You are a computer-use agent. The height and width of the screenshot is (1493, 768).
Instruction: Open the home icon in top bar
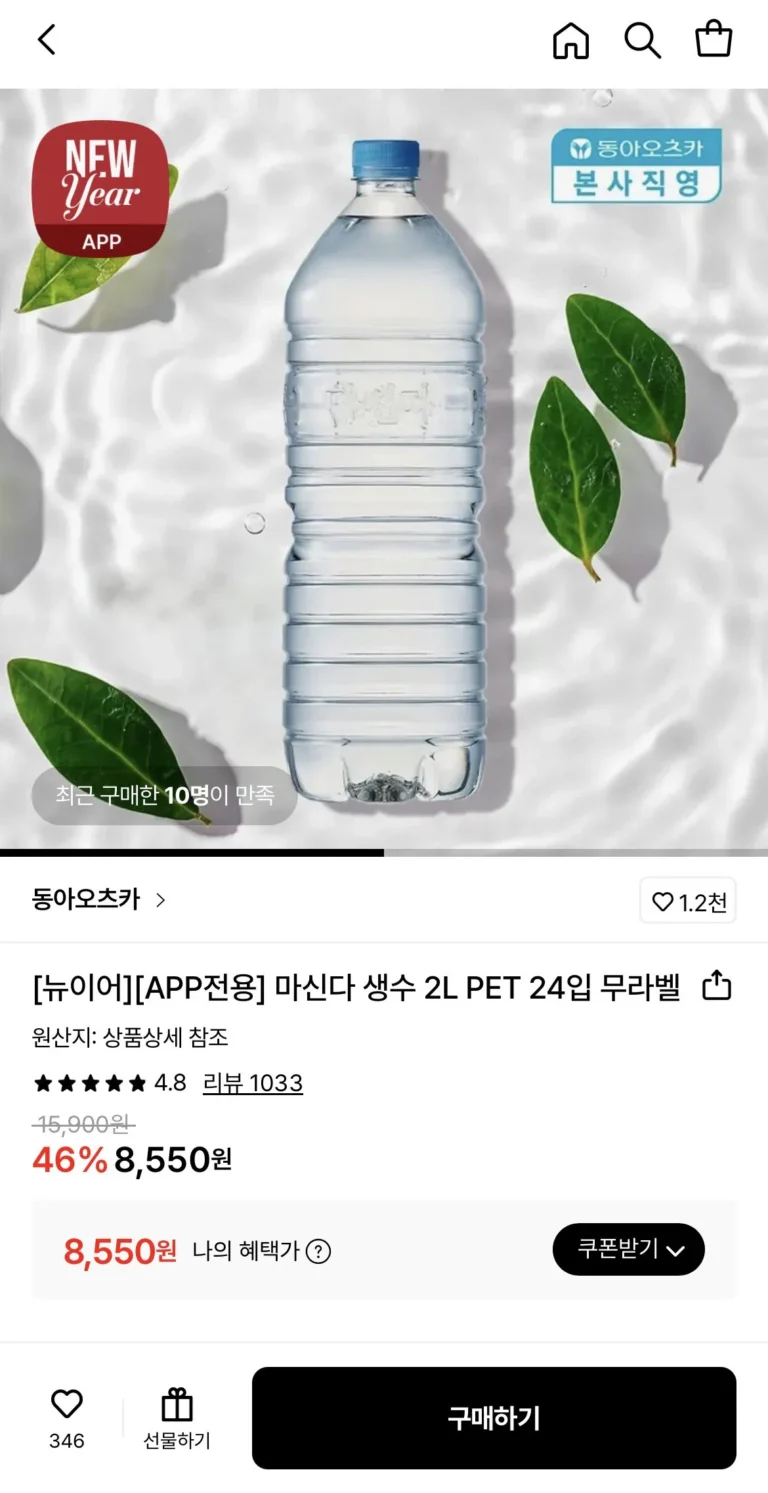(571, 40)
